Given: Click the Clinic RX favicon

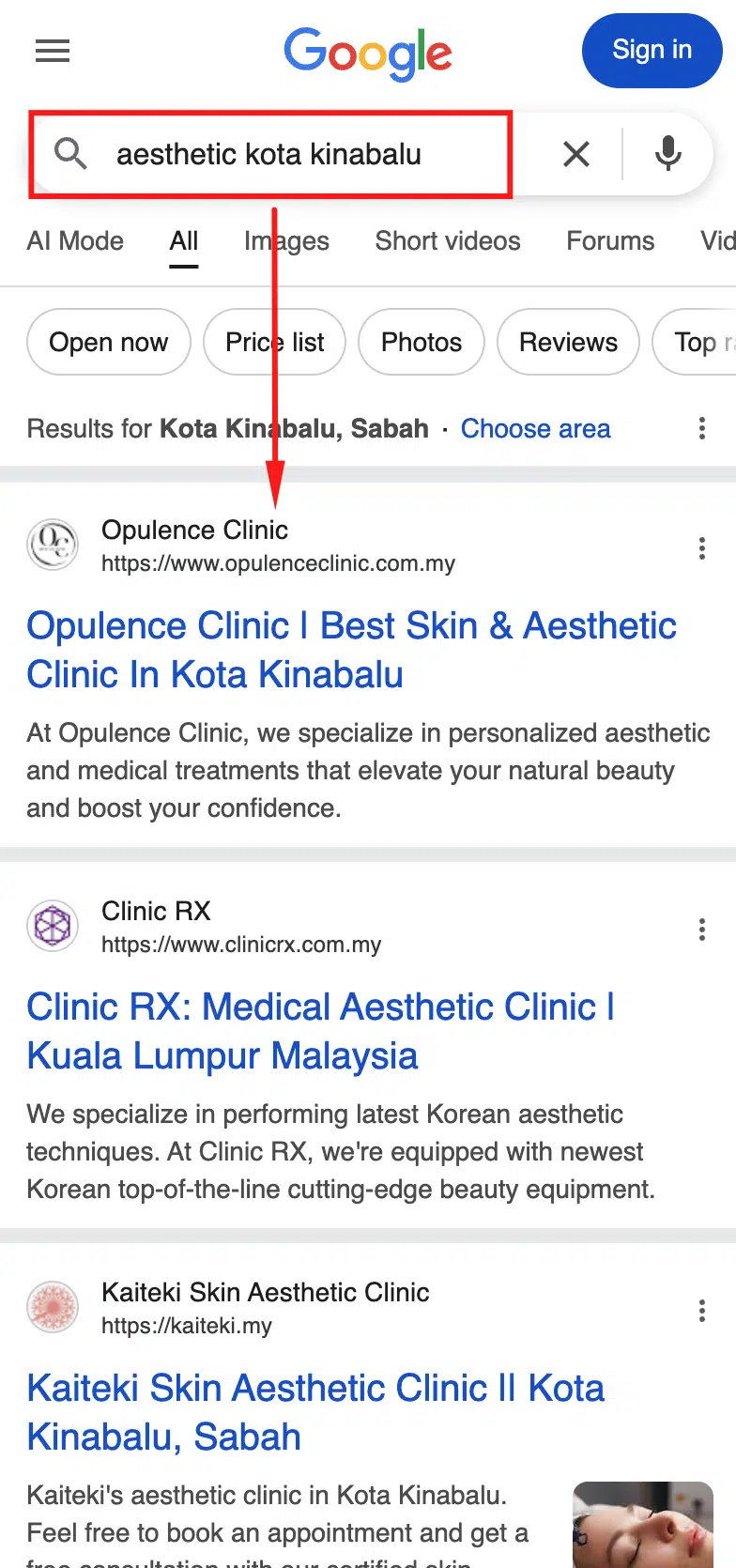Looking at the screenshot, I should tap(53, 926).
